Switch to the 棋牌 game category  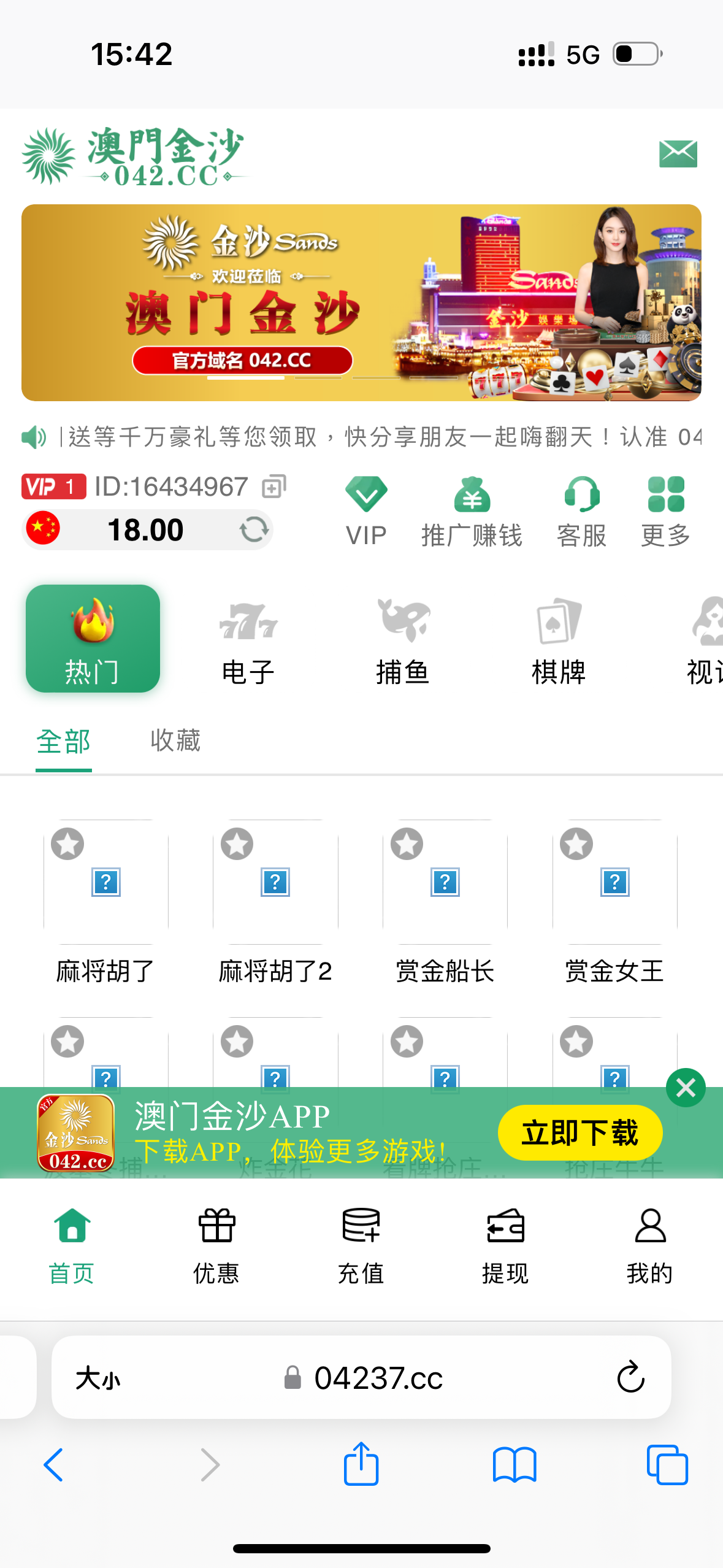pos(559,640)
